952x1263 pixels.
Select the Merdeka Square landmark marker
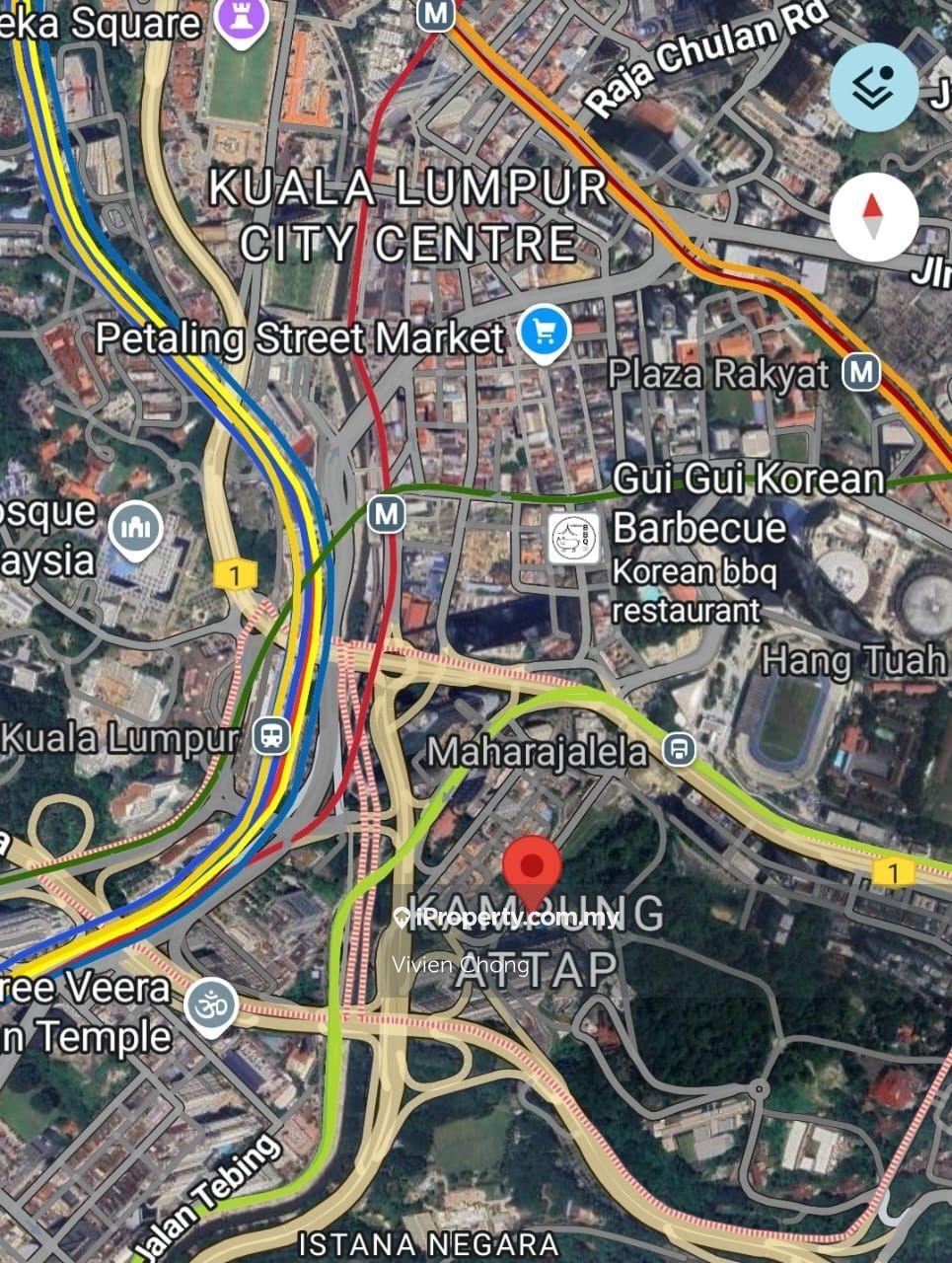(x=240, y=22)
